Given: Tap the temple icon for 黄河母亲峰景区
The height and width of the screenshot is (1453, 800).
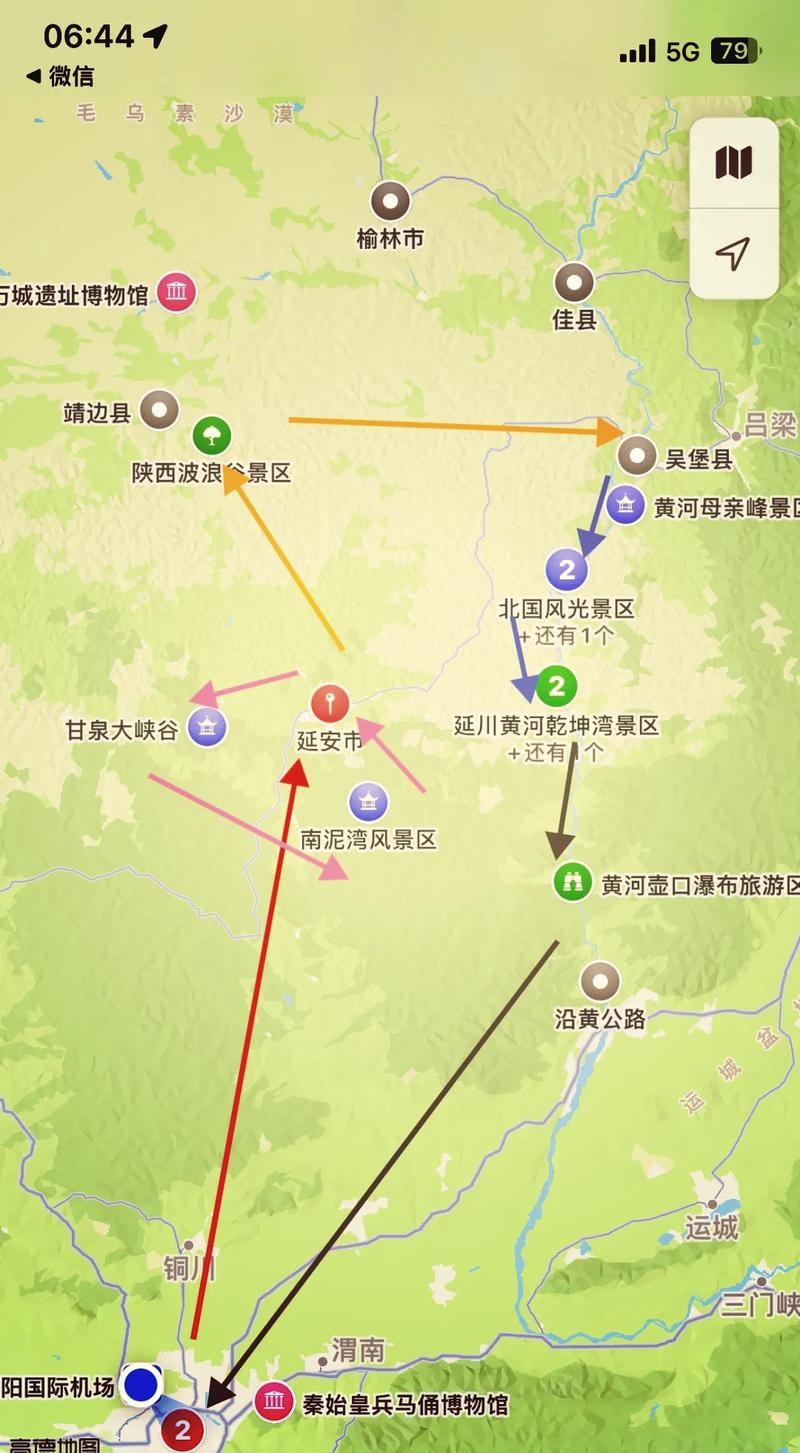Looking at the screenshot, I should click(x=627, y=506).
